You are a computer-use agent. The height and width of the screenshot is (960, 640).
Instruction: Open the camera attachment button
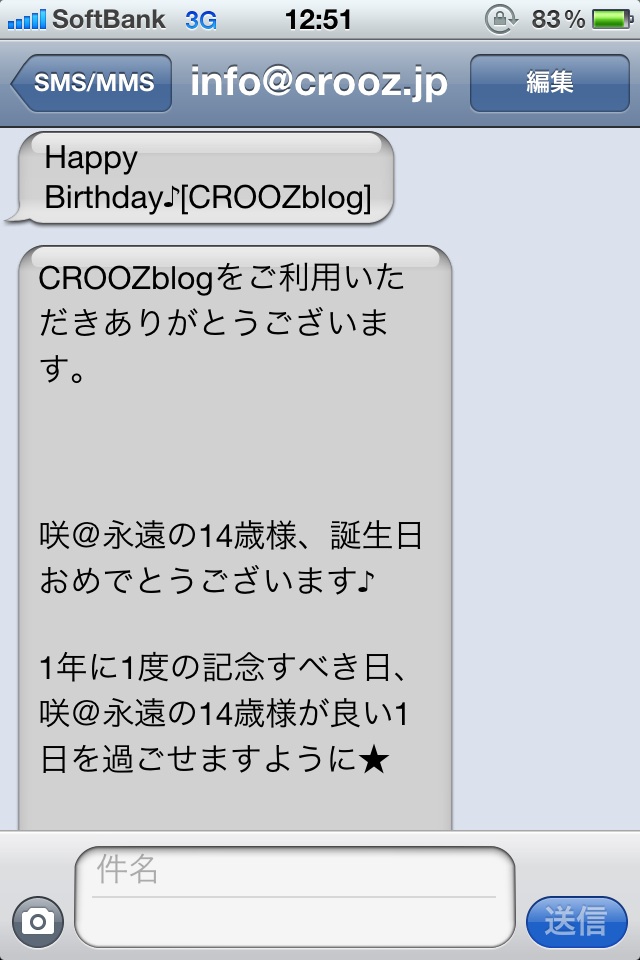[38, 921]
